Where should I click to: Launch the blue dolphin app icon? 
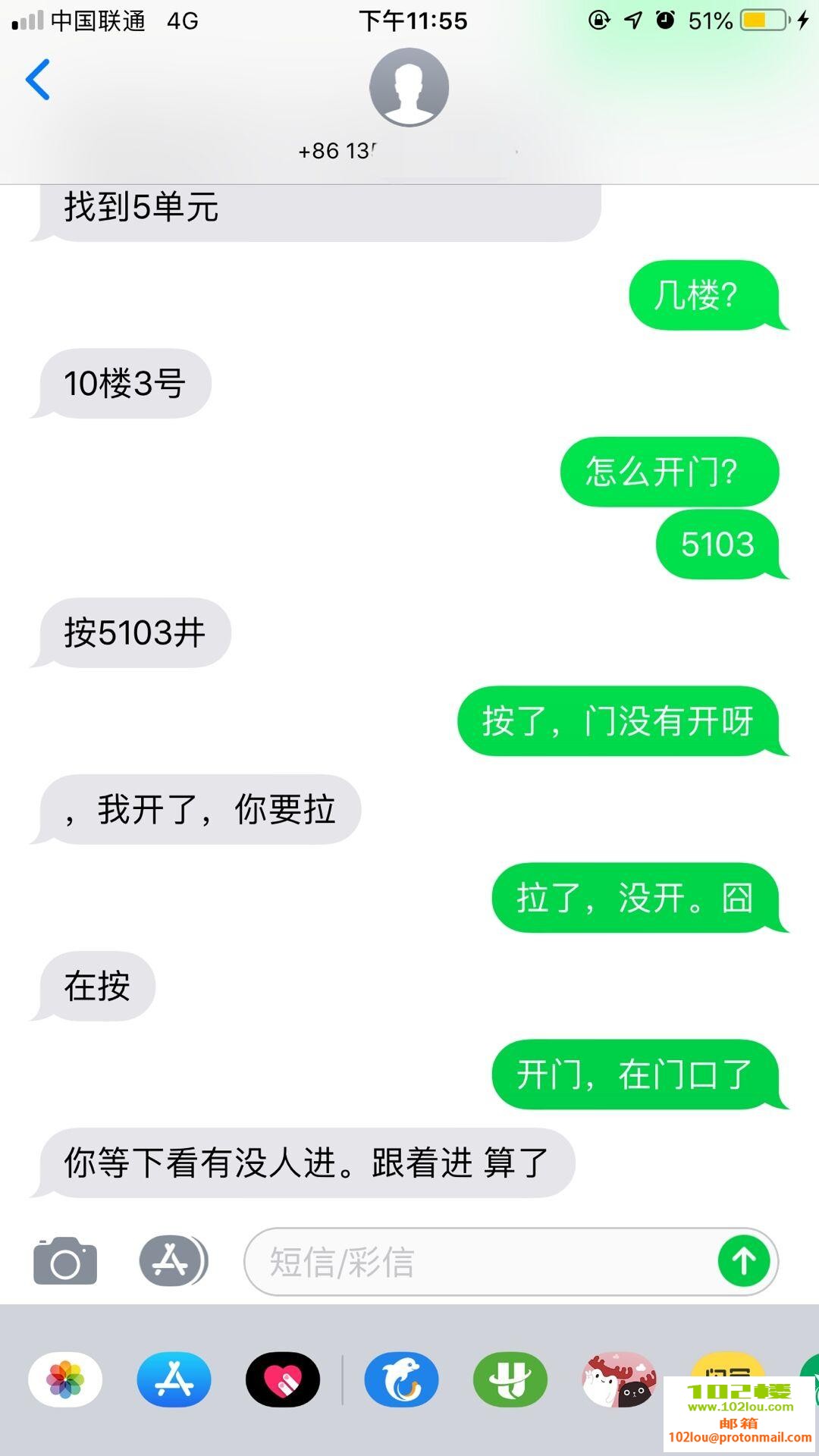point(400,1380)
